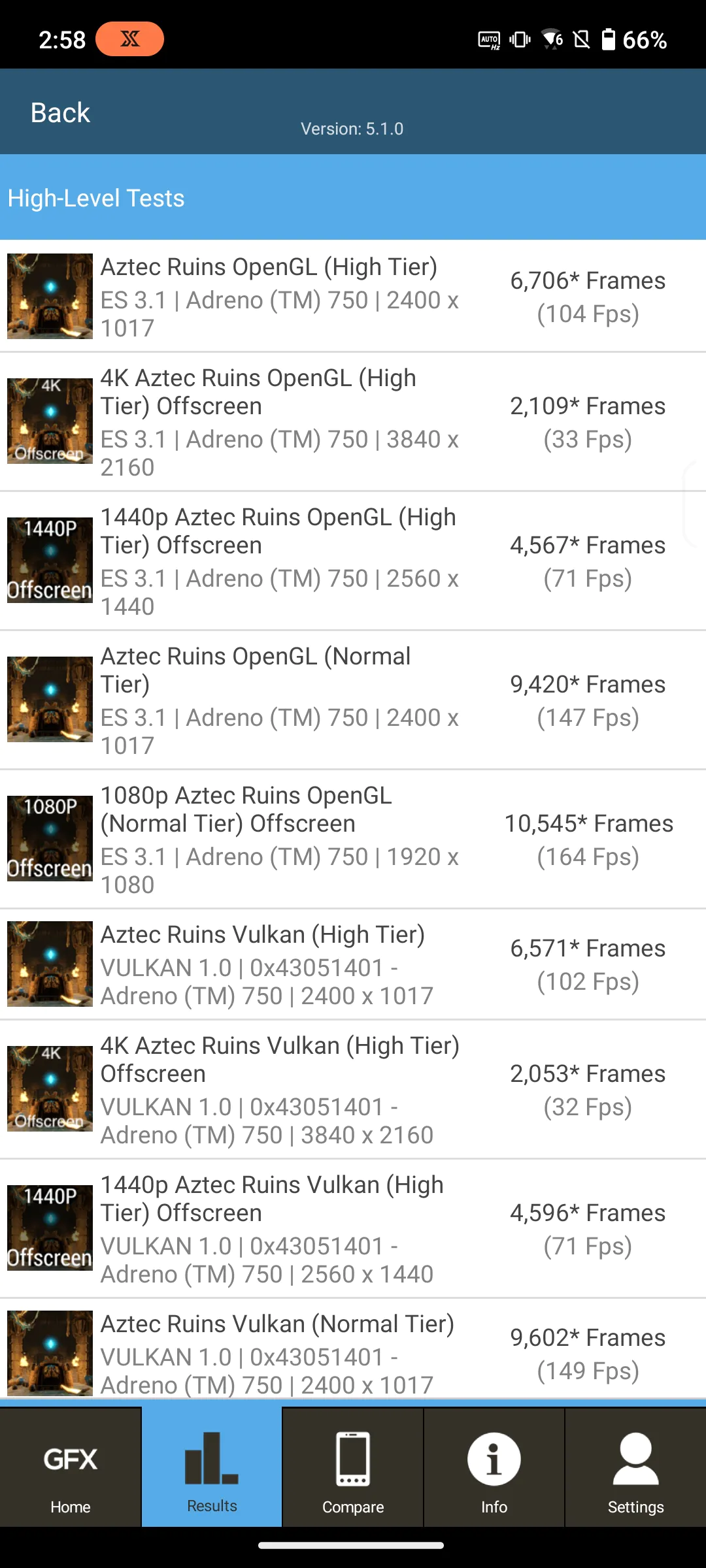Viewport: 706px width, 1568px height.
Task: Open Aztec Ruins Vulkan (High Tier) result
Action: click(x=353, y=964)
